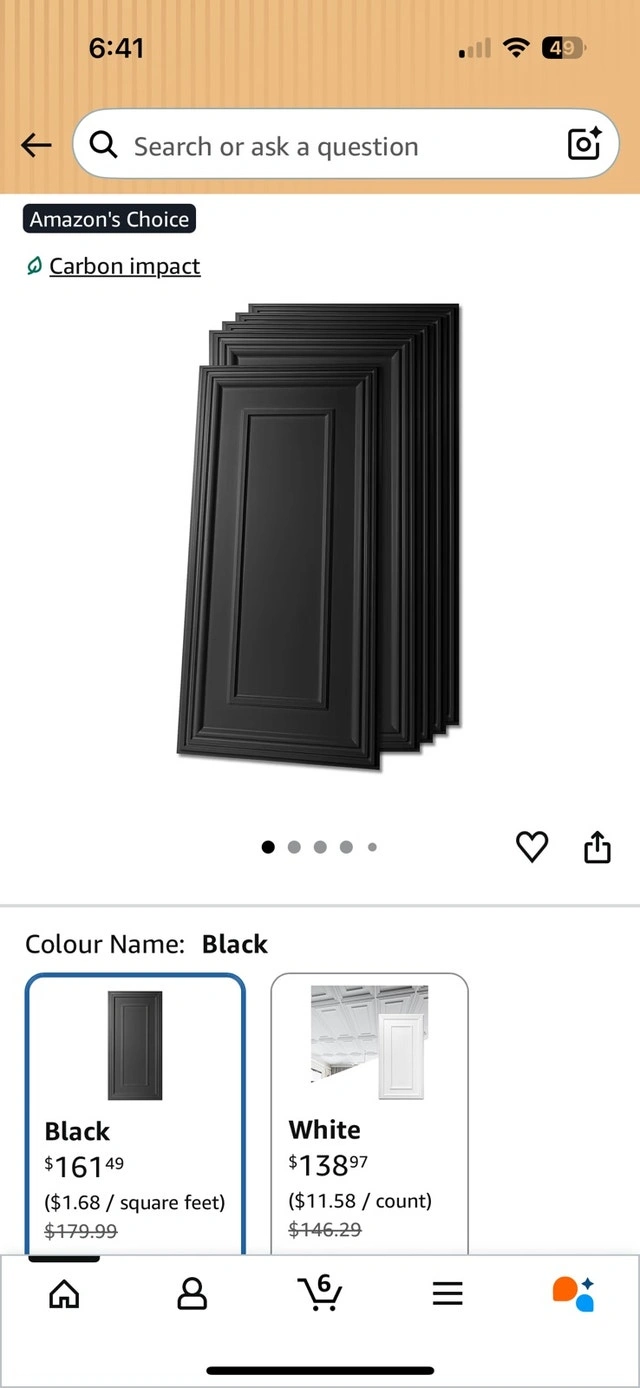
Task: Tap the search or ask a question field
Action: [320, 146]
